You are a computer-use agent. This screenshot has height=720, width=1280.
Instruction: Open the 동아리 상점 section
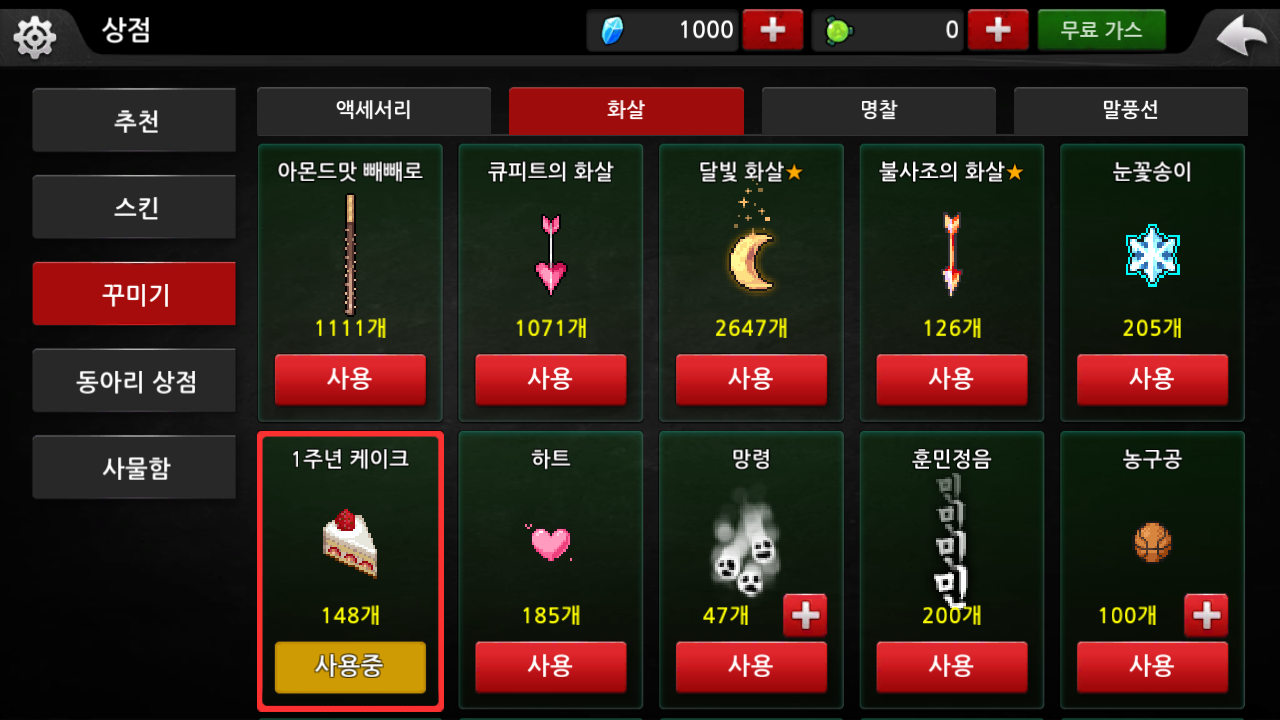pyautogui.click(x=134, y=381)
